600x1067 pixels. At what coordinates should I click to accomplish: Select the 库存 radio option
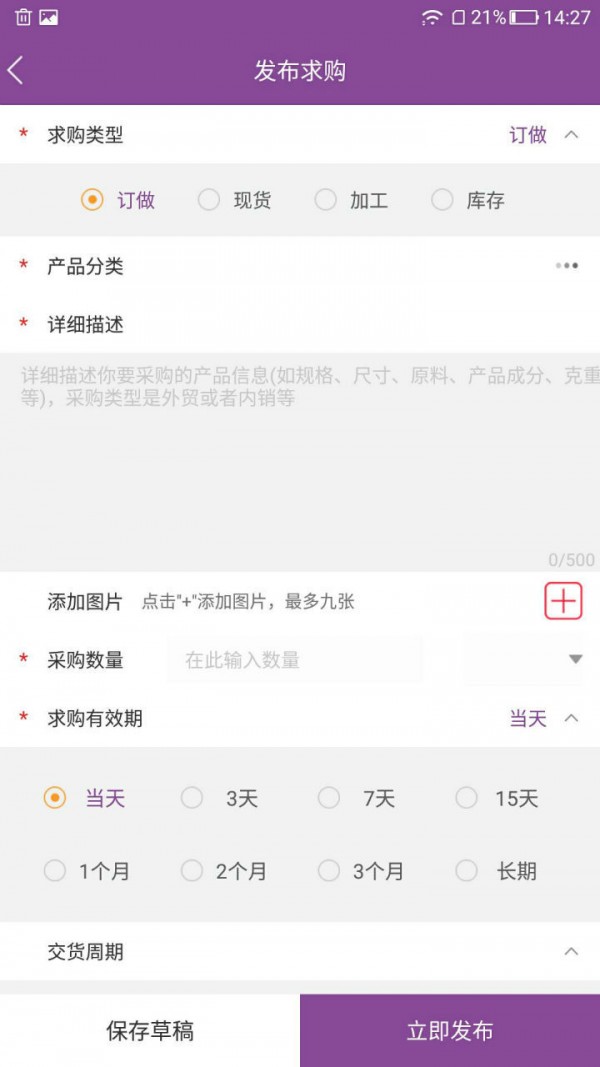469,200
